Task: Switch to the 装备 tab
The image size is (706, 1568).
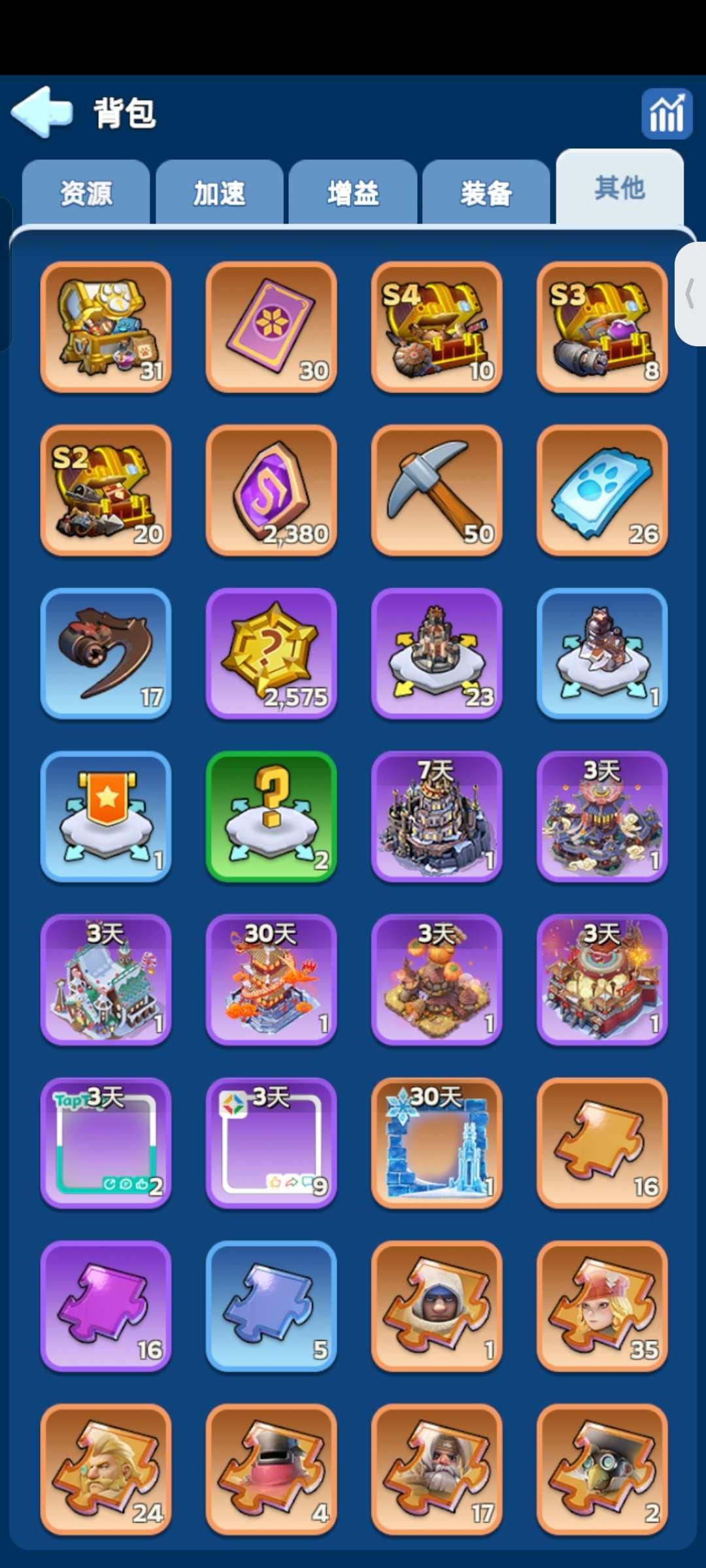Action: tap(486, 193)
